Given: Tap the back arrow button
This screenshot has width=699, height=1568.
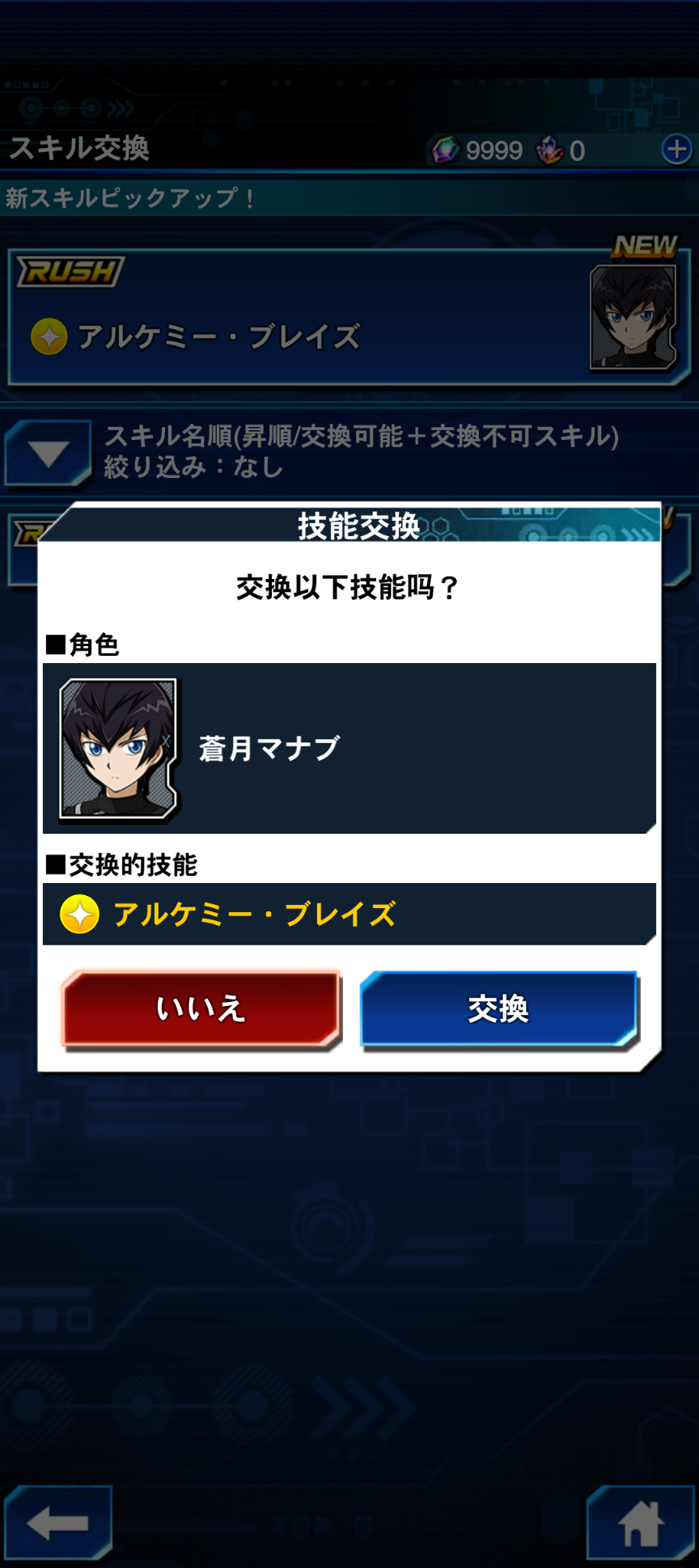Looking at the screenshot, I should (57, 1523).
